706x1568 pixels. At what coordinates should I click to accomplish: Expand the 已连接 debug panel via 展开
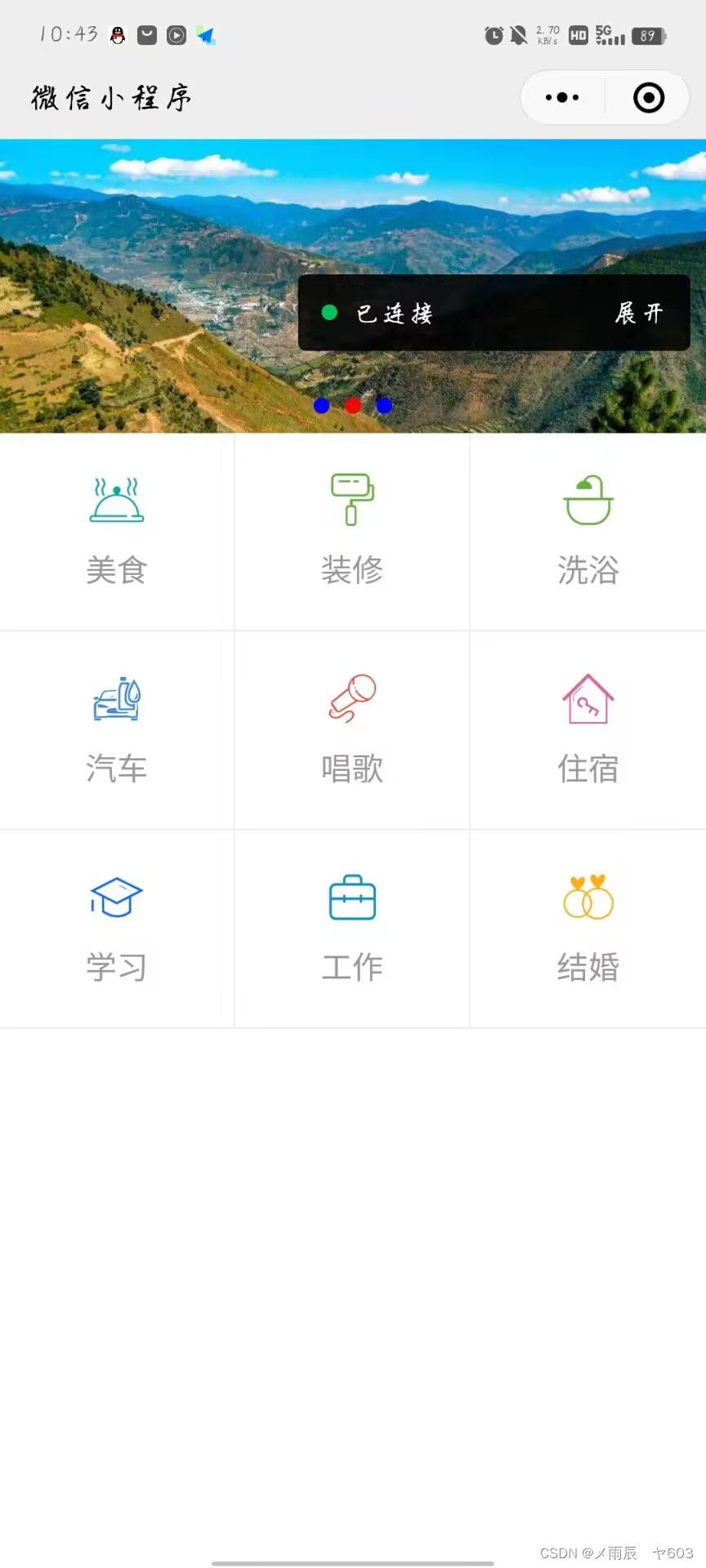(638, 314)
